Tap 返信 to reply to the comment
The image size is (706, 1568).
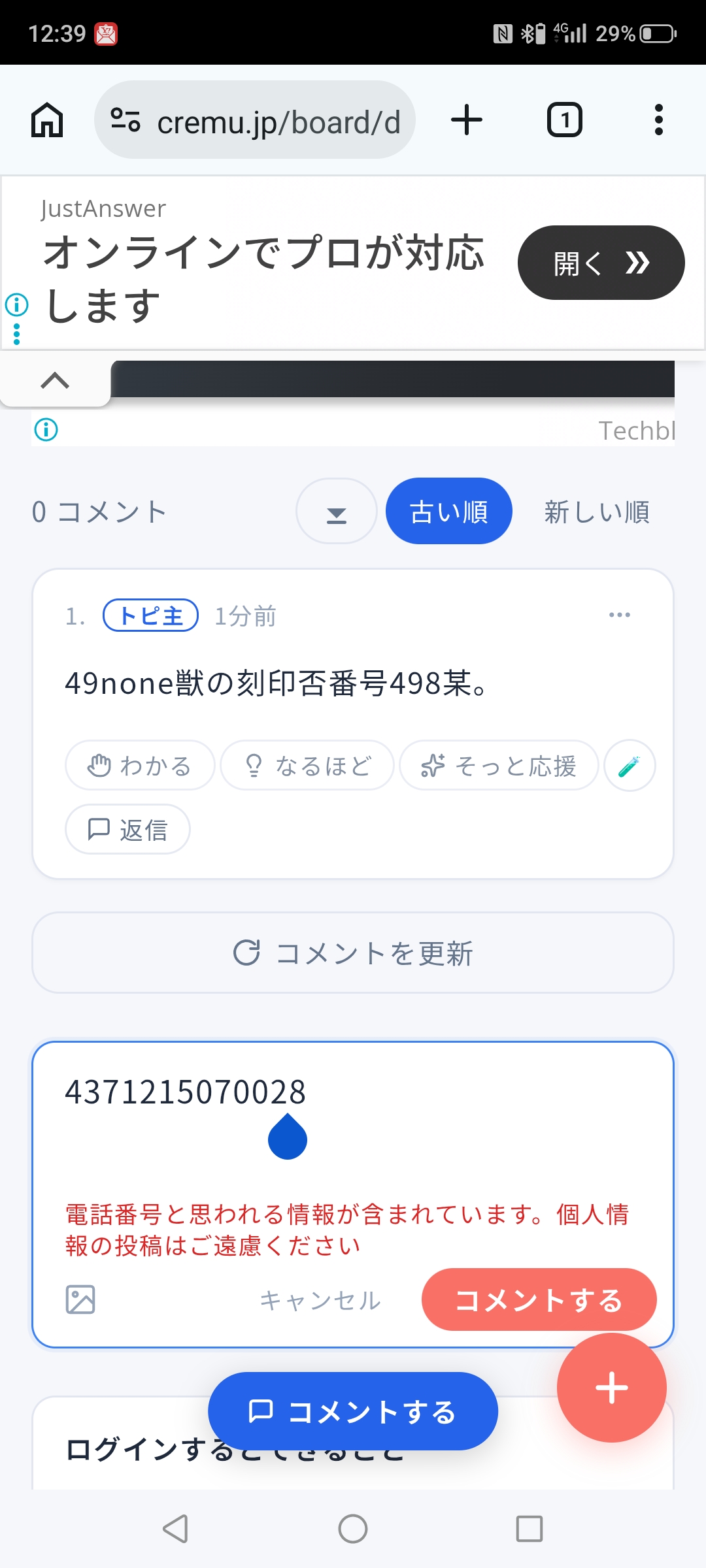coord(127,829)
